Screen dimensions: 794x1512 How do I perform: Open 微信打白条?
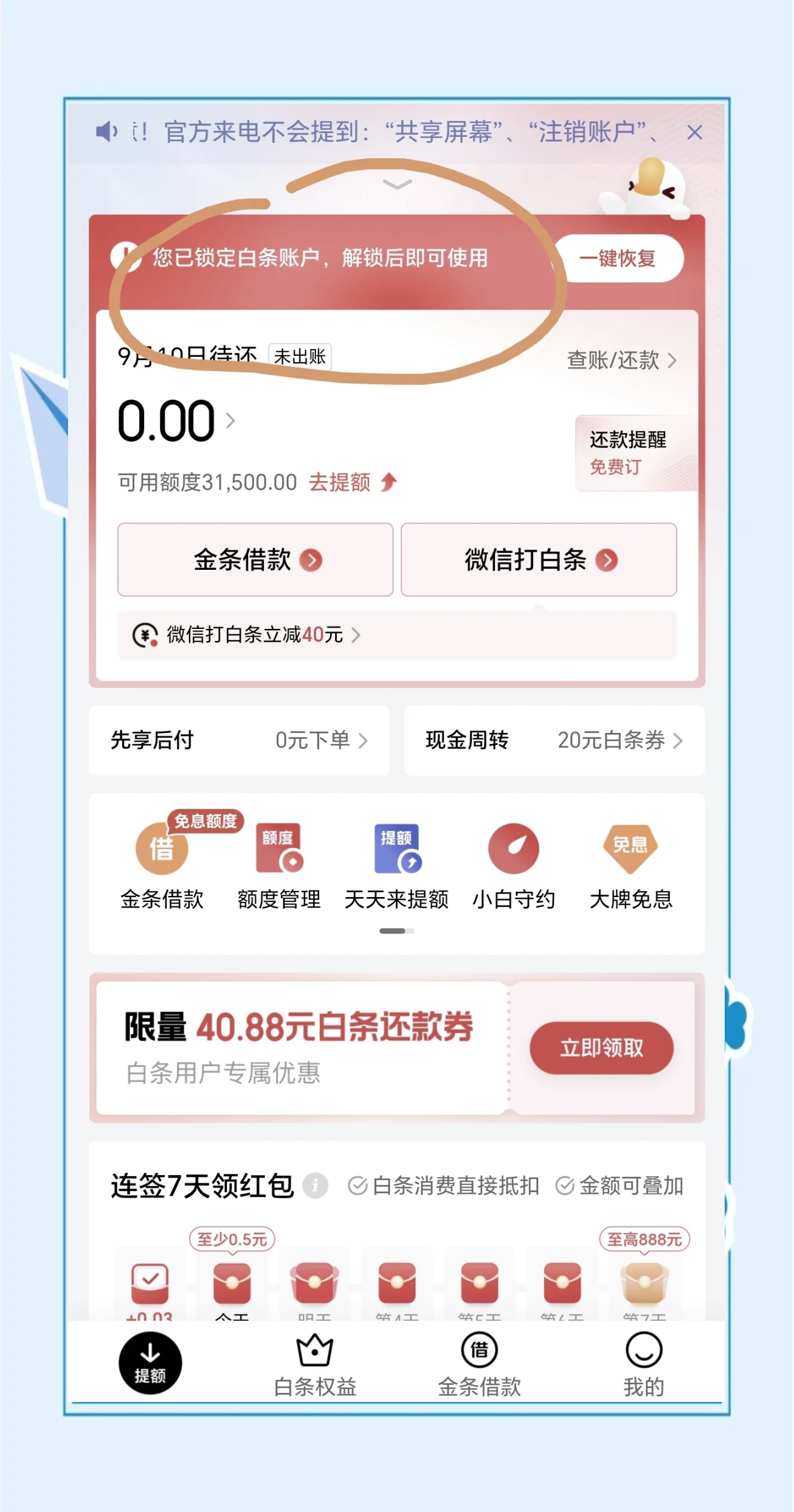click(x=539, y=560)
